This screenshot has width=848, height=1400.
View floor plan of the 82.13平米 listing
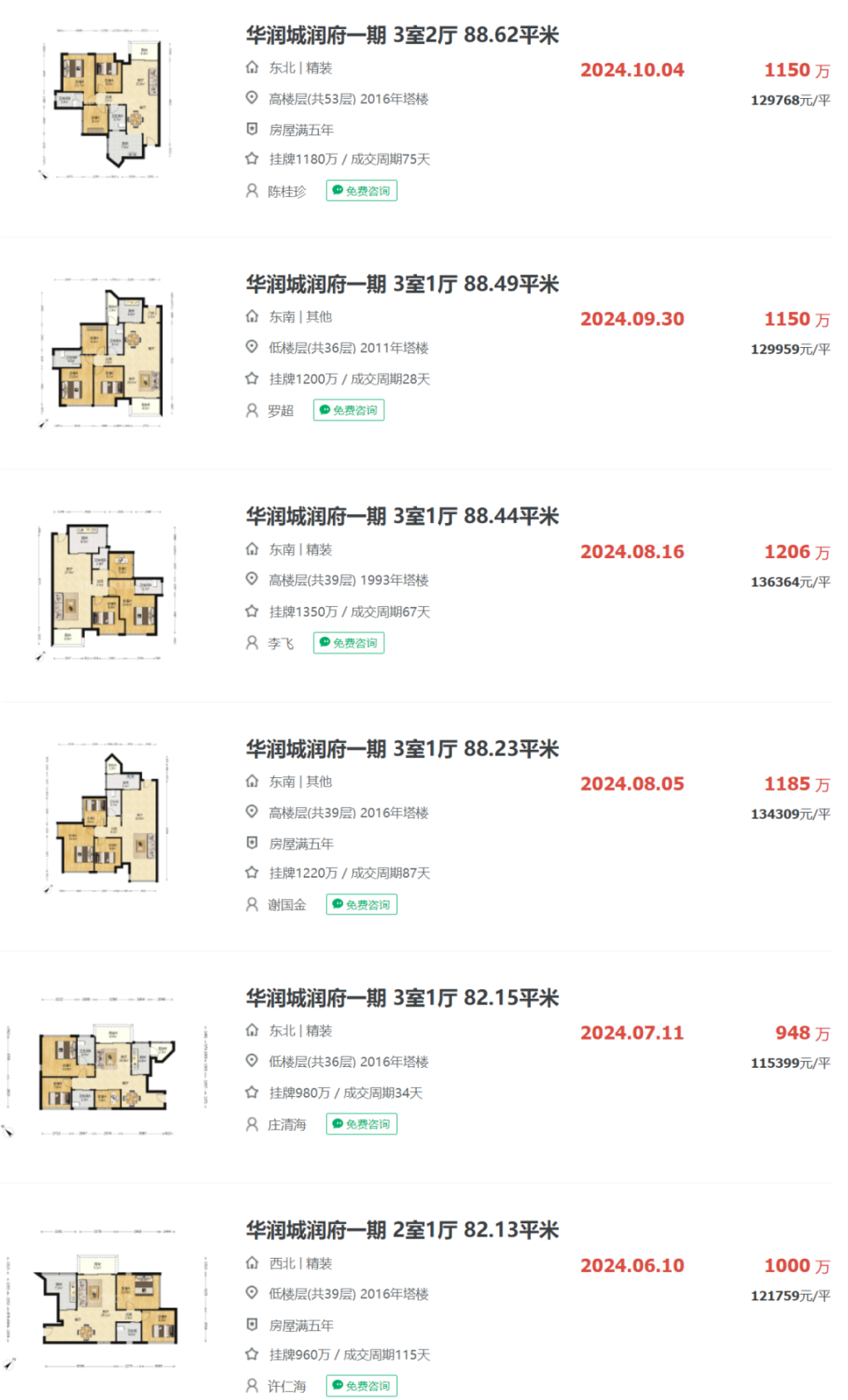106,1298
